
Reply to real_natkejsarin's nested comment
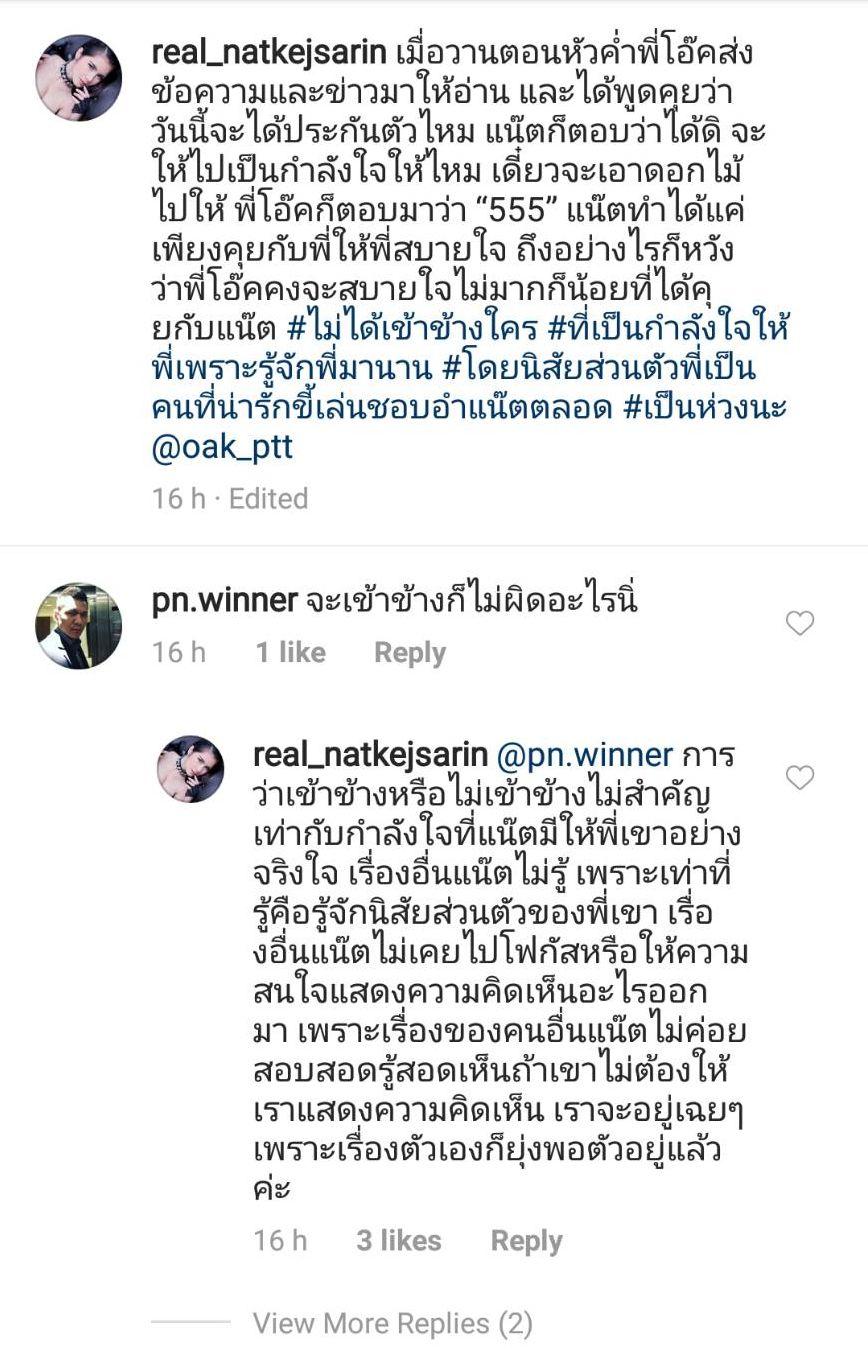[x=526, y=1241]
